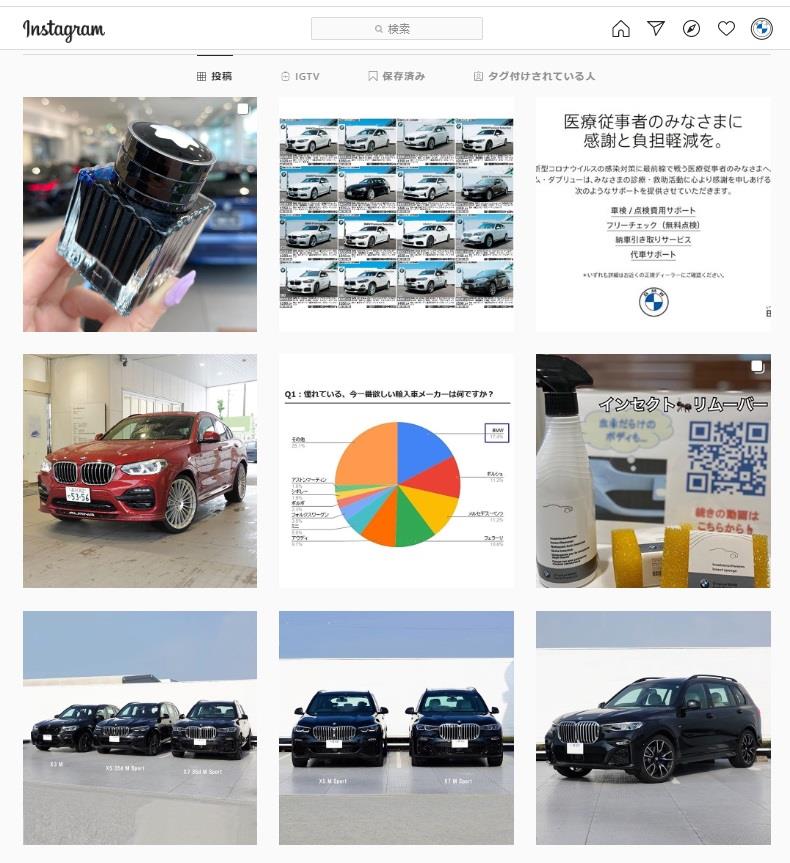The width and height of the screenshot is (790, 863).
Task: Go to the home feed icon
Action: click(621, 29)
